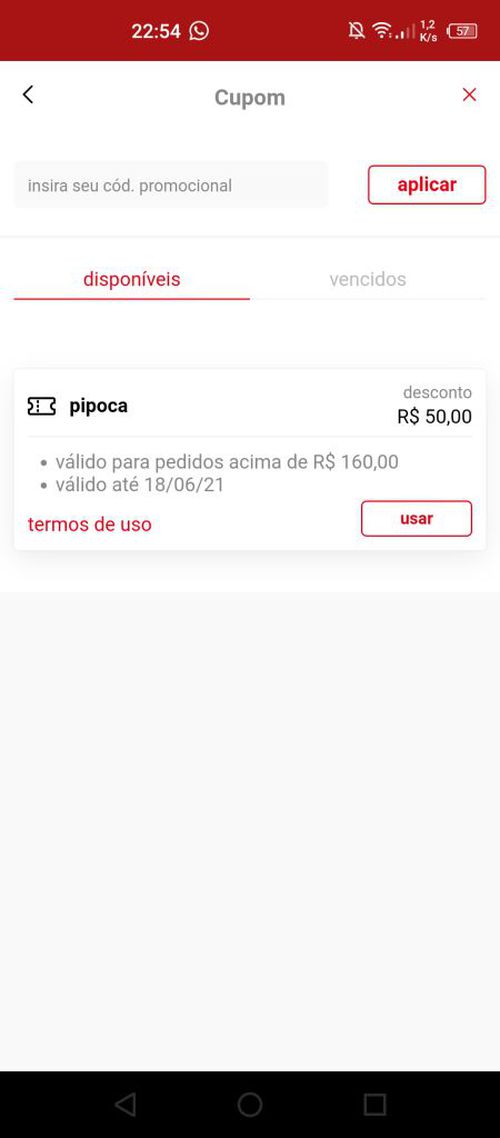500x1138 pixels.
Task: Select the disponíveis tab
Action: pos(132,279)
